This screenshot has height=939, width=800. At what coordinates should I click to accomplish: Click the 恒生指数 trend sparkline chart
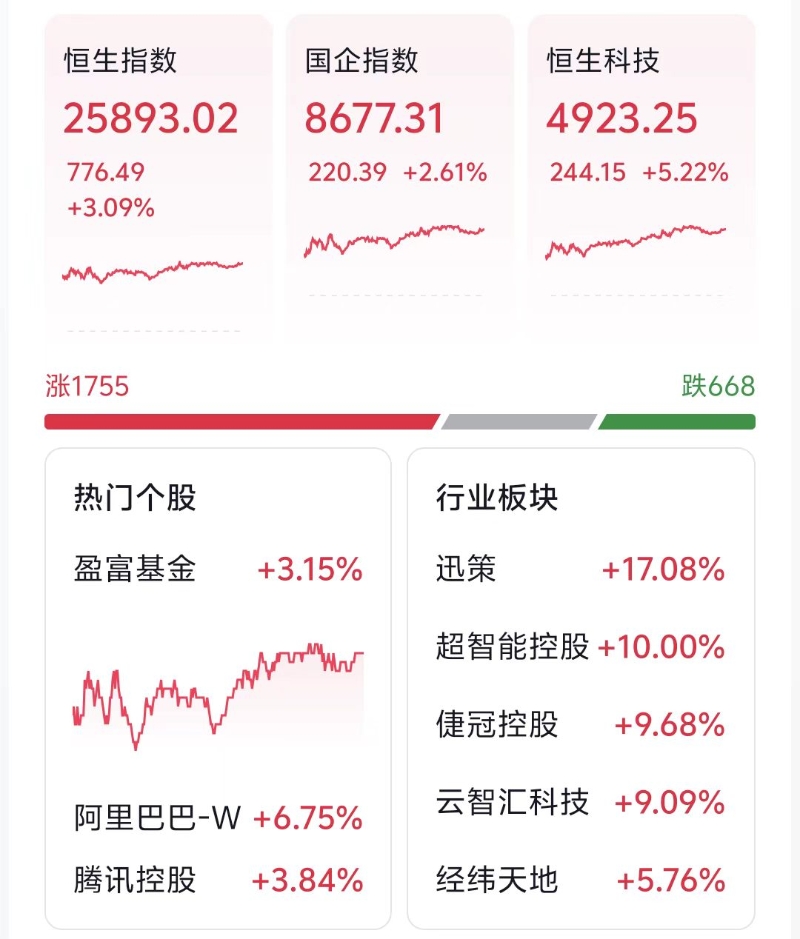pyautogui.click(x=150, y=268)
